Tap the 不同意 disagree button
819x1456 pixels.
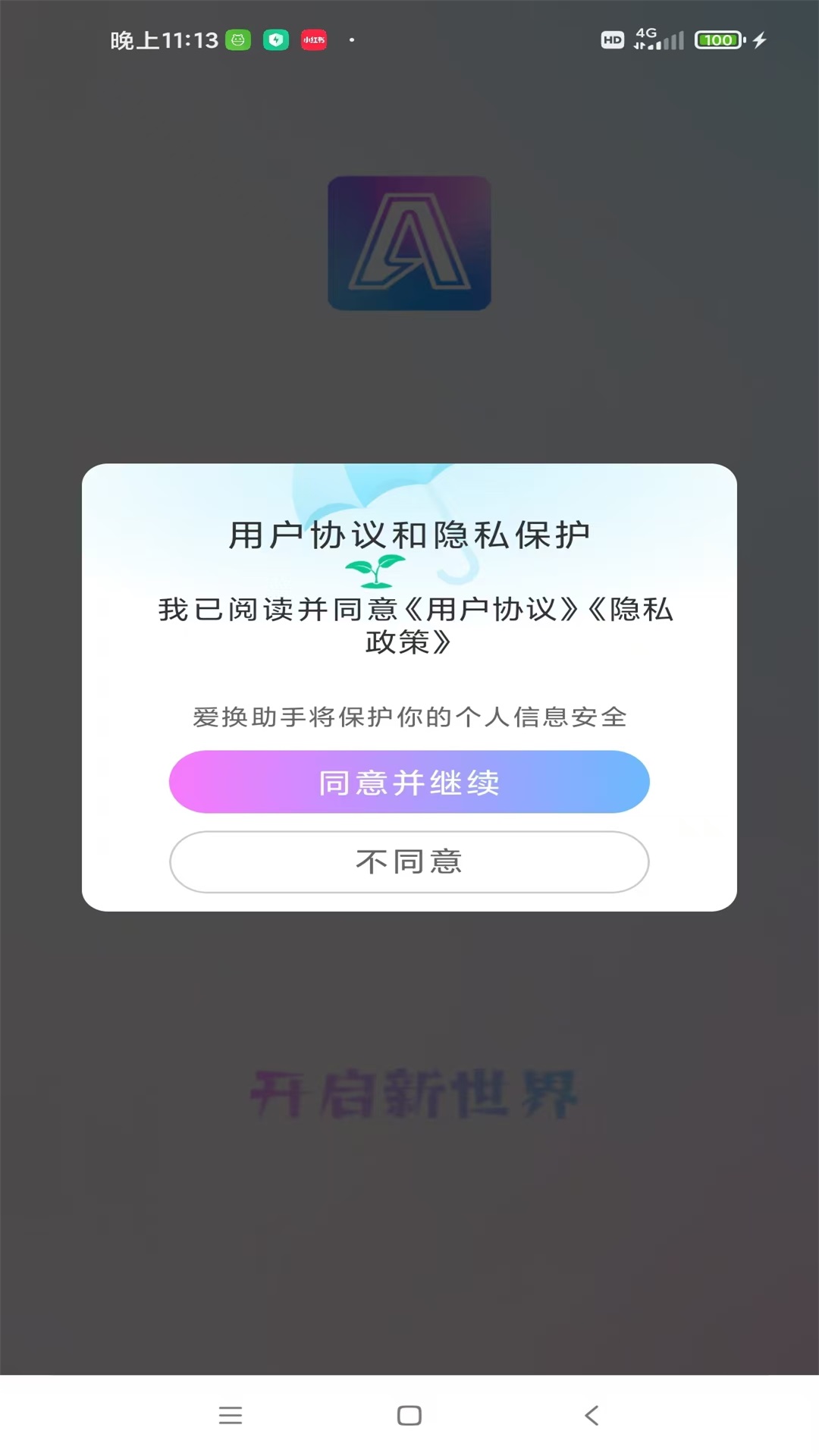click(409, 862)
